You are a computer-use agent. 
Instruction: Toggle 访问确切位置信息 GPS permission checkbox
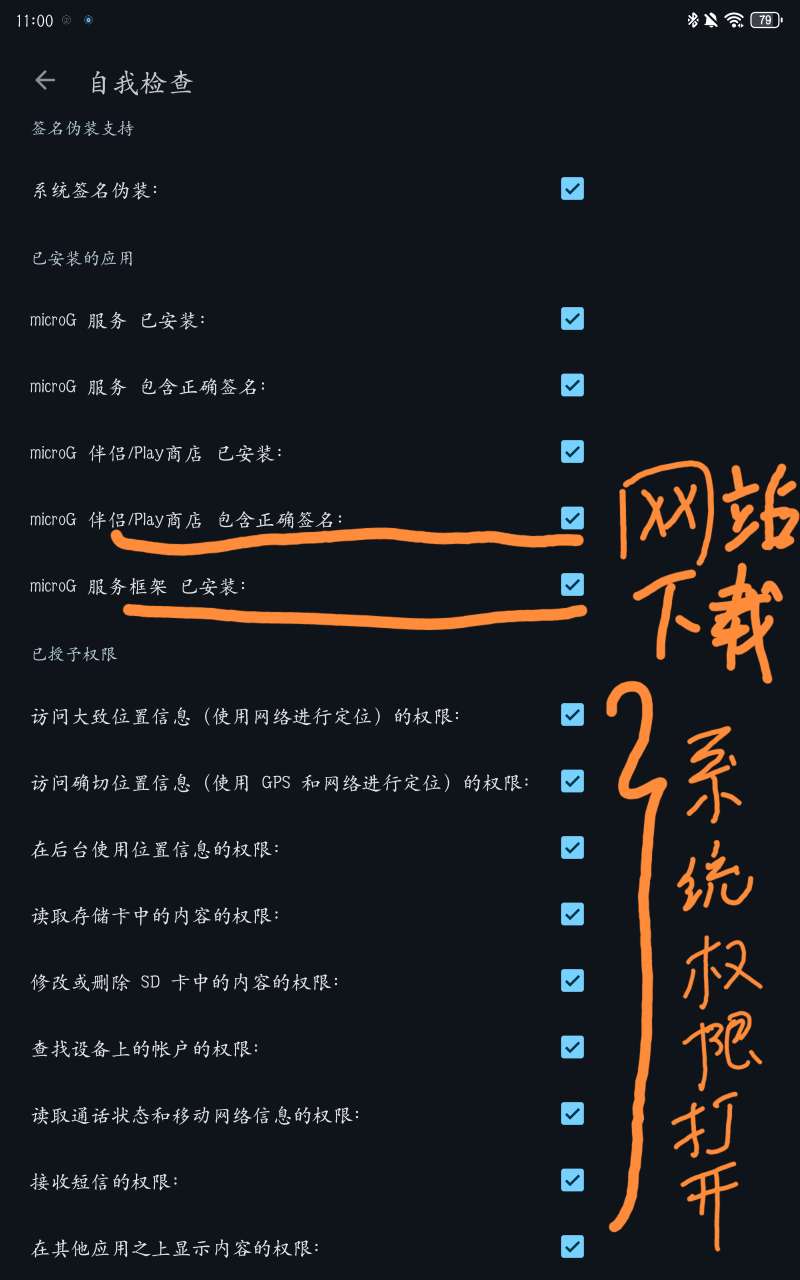click(x=572, y=781)
